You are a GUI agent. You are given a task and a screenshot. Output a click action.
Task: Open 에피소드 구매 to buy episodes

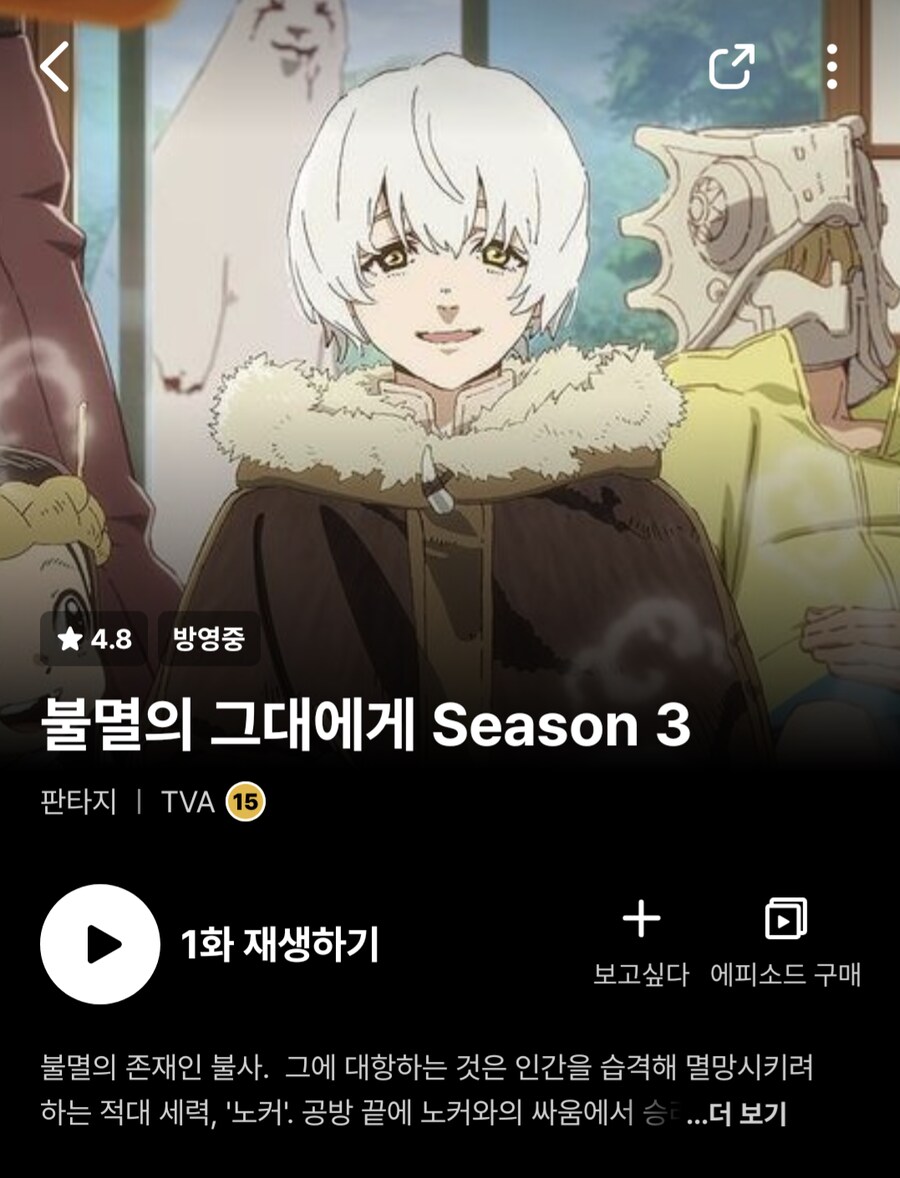point(785,943)
